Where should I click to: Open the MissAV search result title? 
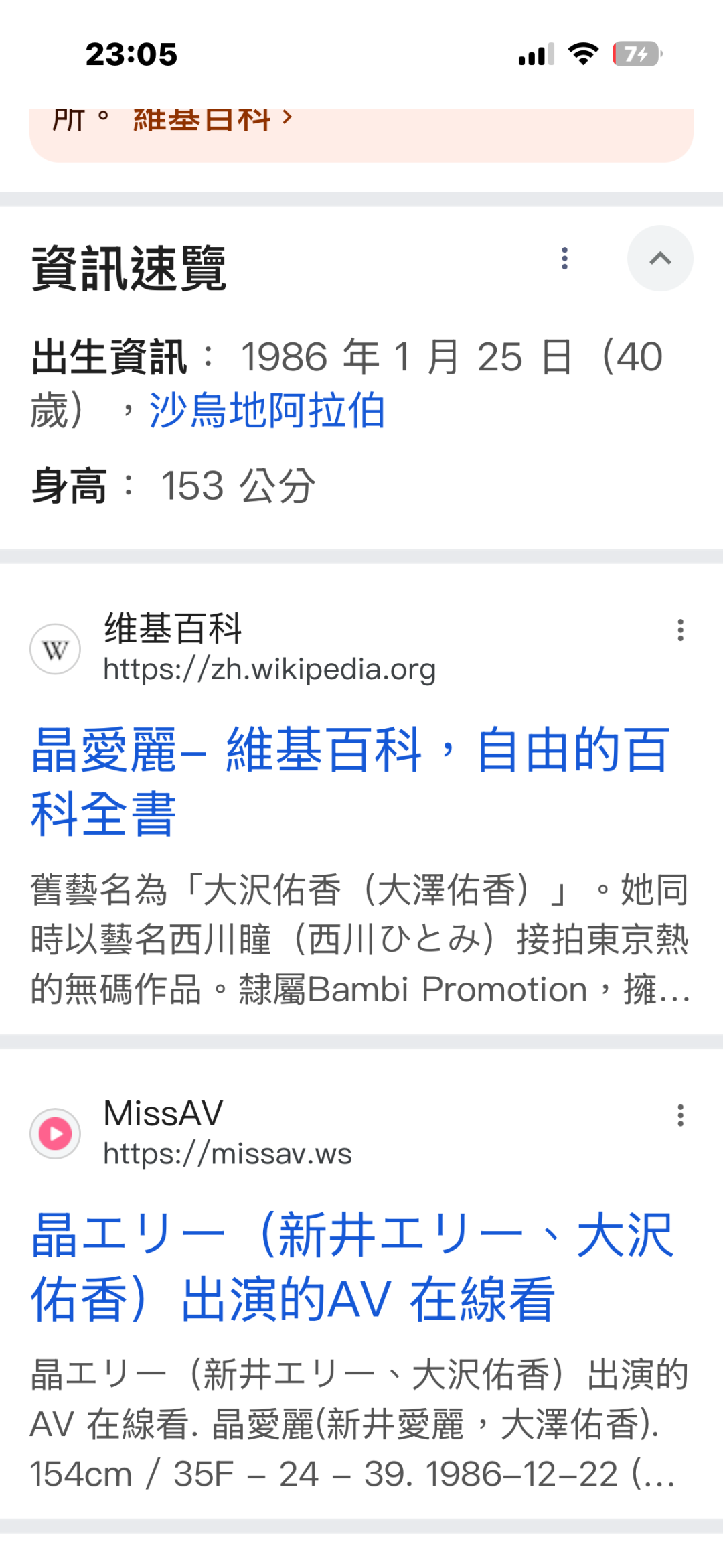tap(352, 1266)
